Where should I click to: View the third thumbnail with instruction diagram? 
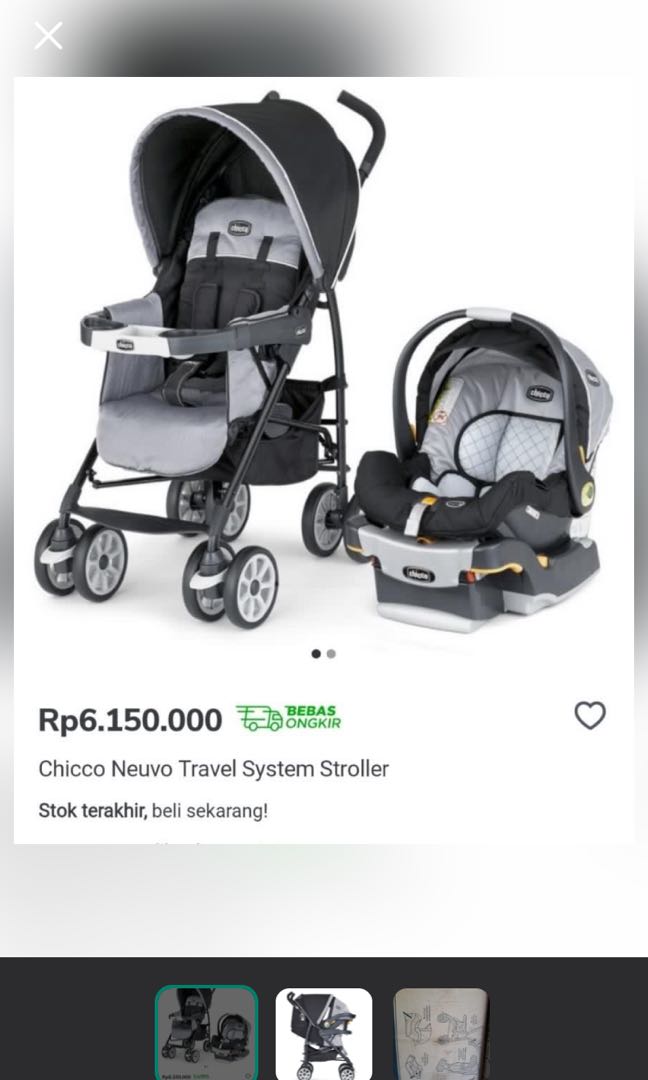[x=440, y=1033]
